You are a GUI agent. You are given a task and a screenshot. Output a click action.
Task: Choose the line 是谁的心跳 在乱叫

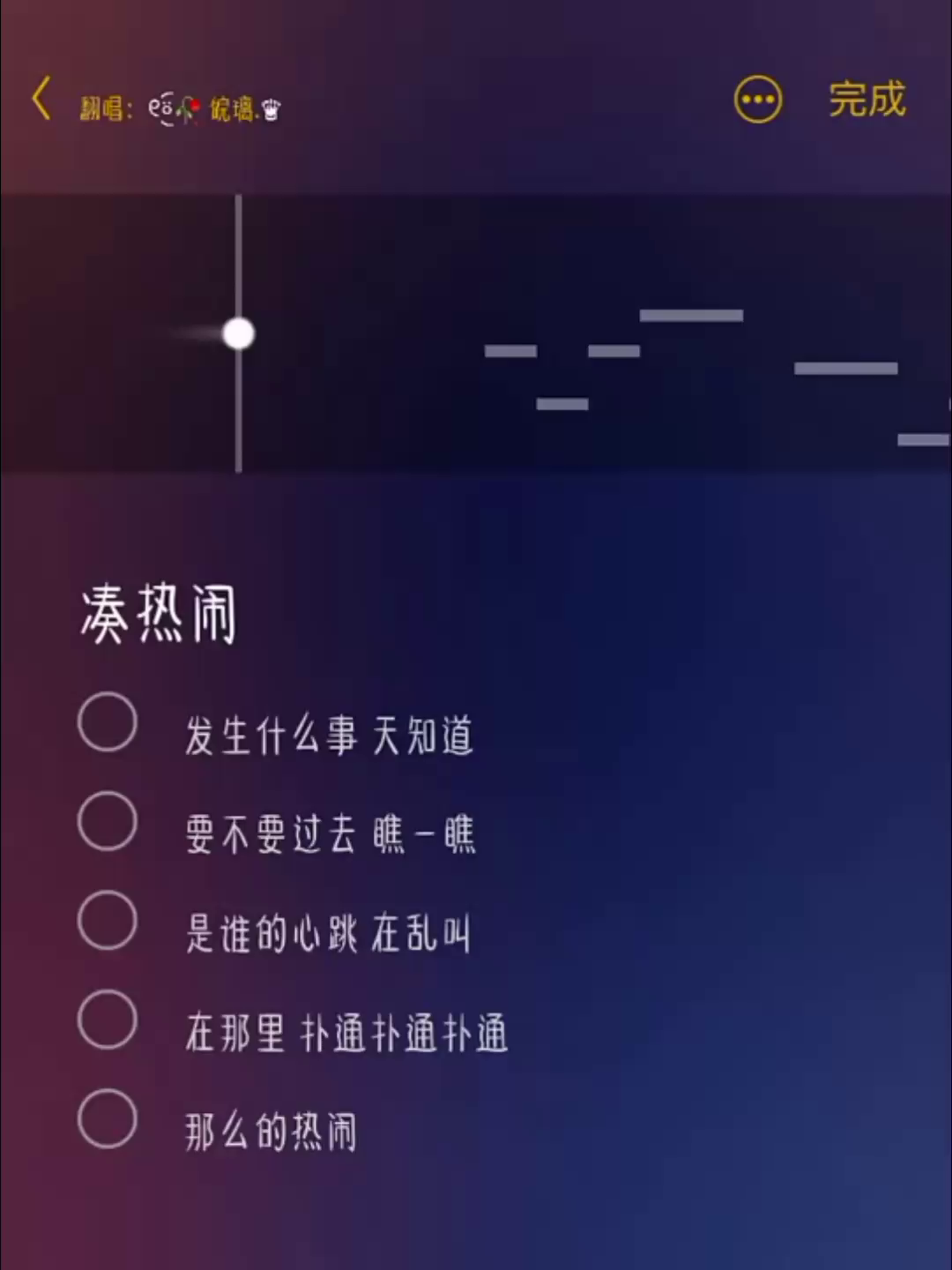pos(108,920)
